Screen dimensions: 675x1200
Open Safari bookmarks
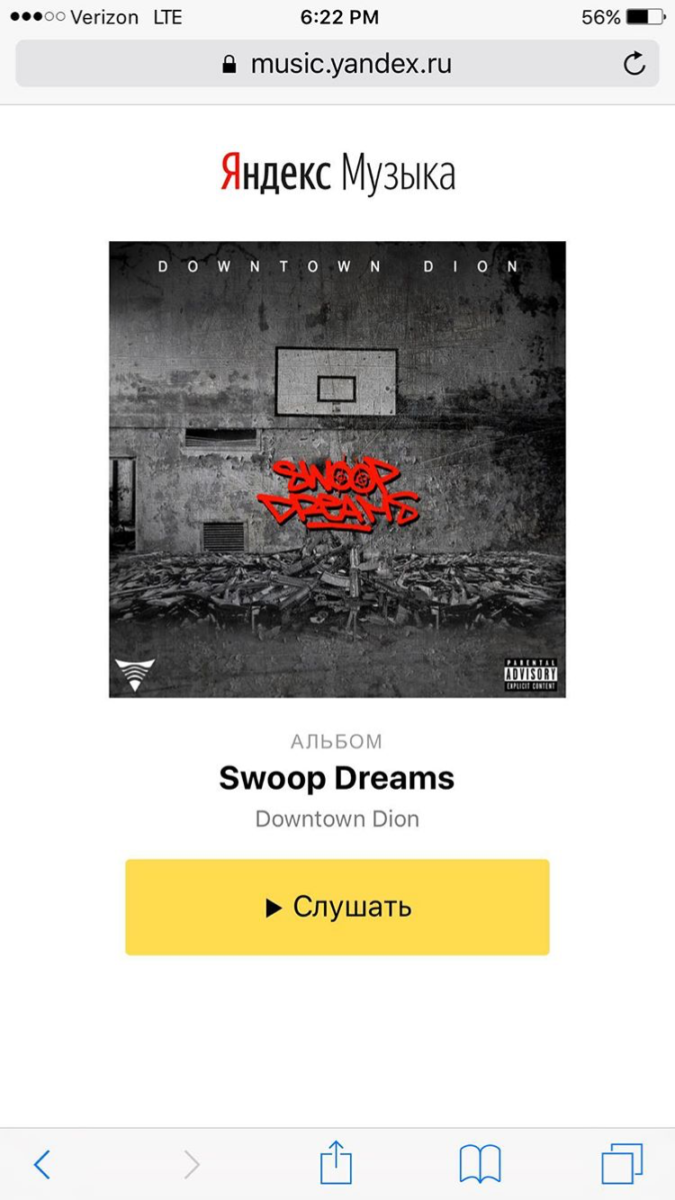point(480,1164)
